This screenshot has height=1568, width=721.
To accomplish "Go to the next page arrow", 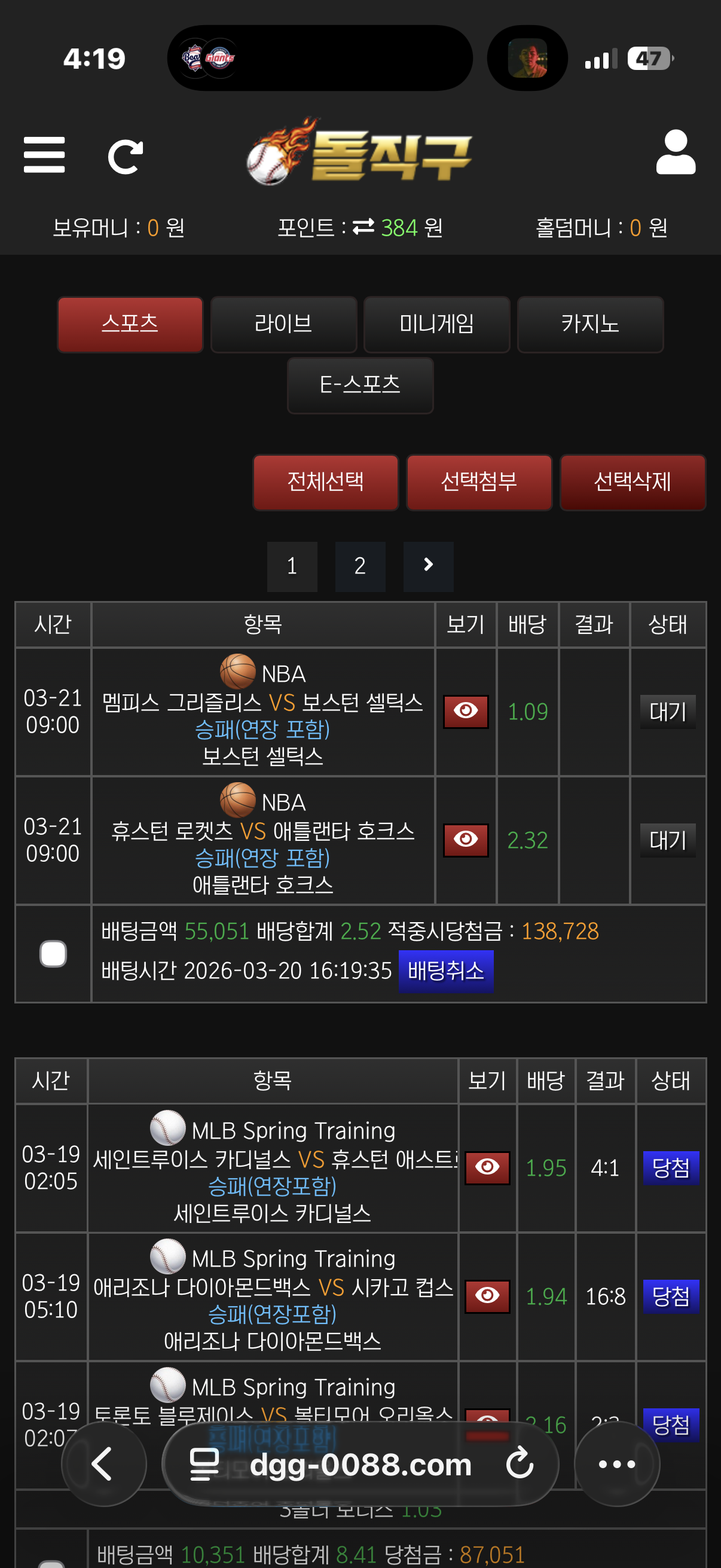I will pos(428,566).
